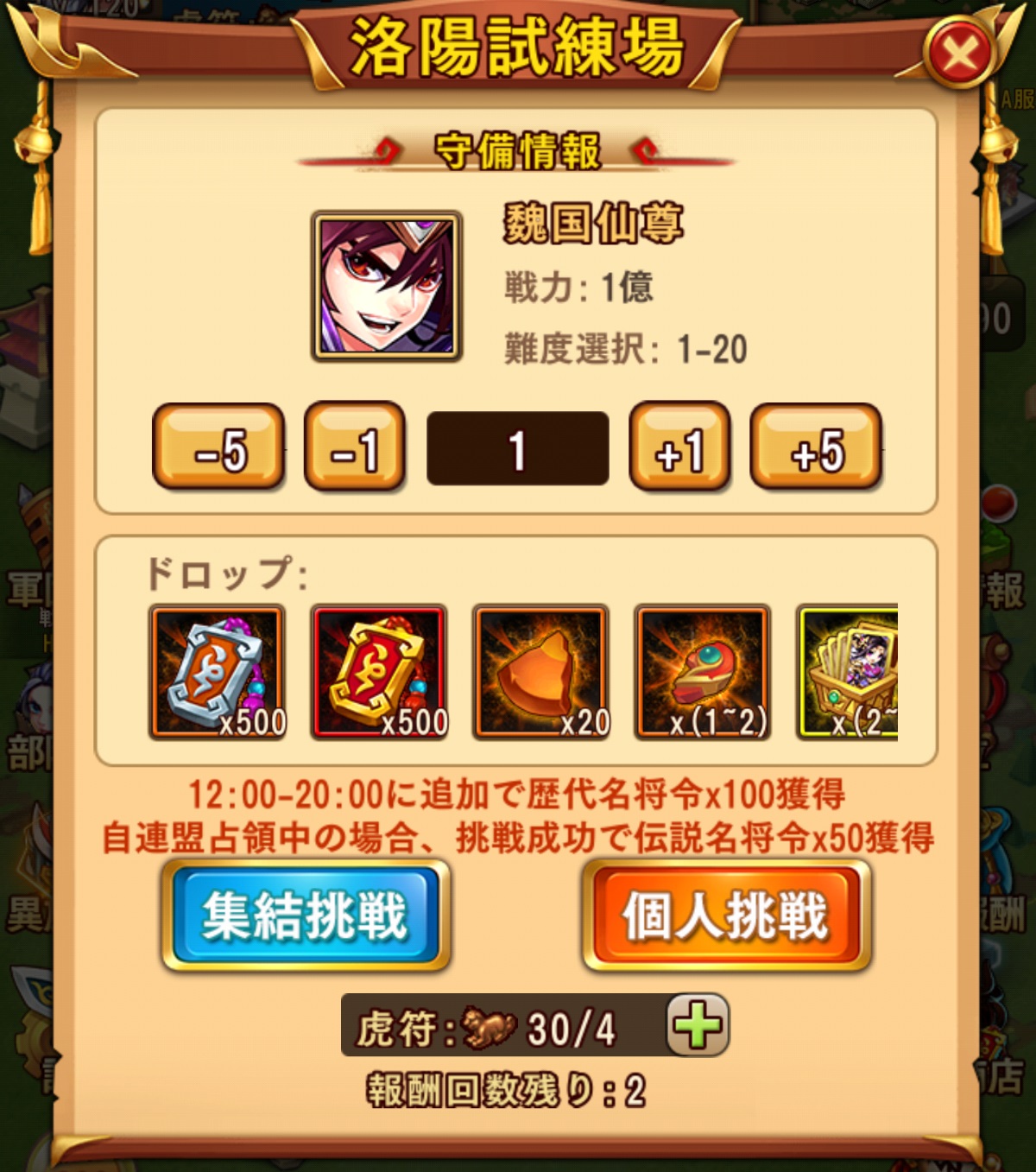The height and width of the screenshot is (1172, 1036).
Task: View the orange stone x20 drop item
Action: pyautogui.click(x=541, y=672)
